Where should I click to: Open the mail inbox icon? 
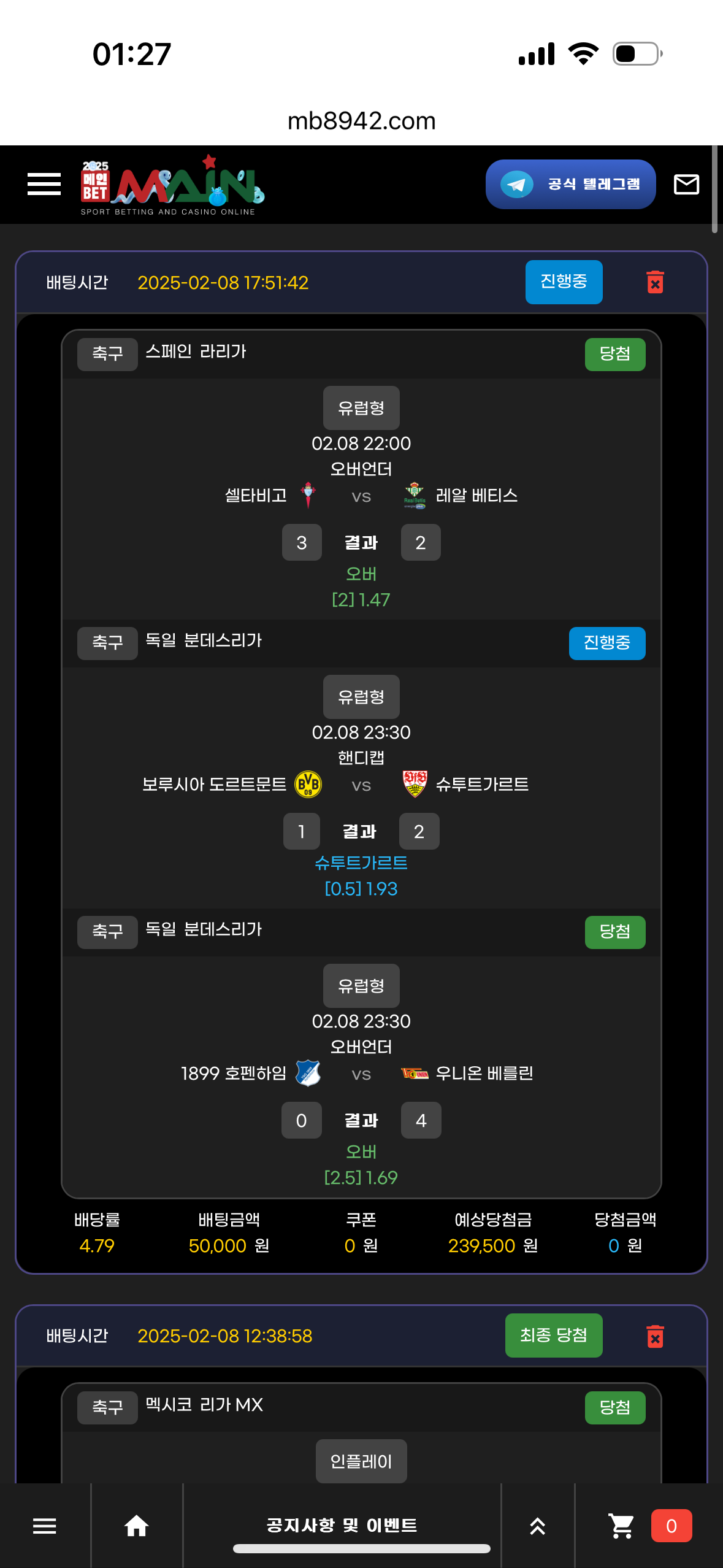[x=686, y=184]
